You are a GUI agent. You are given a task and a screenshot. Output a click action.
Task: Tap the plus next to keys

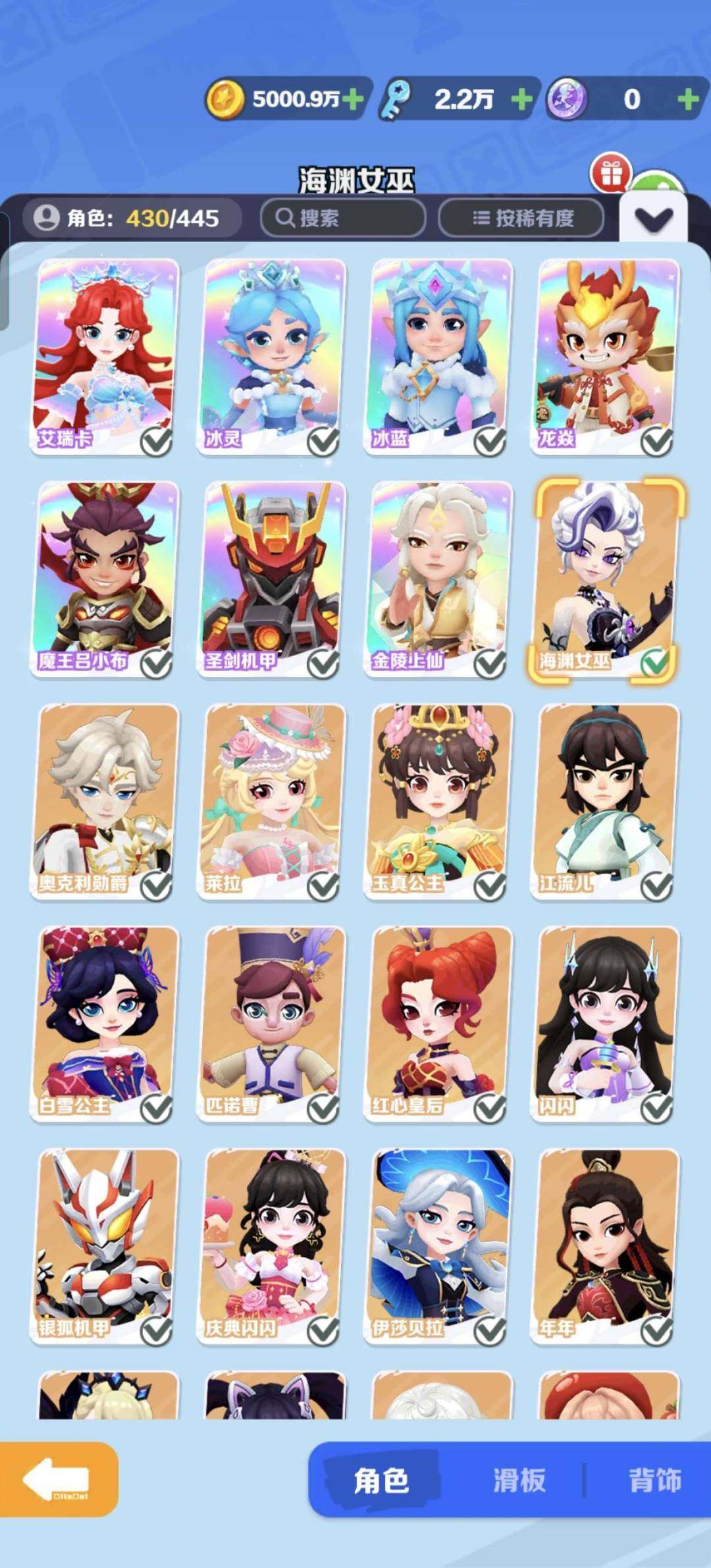[x=521, y=99]
